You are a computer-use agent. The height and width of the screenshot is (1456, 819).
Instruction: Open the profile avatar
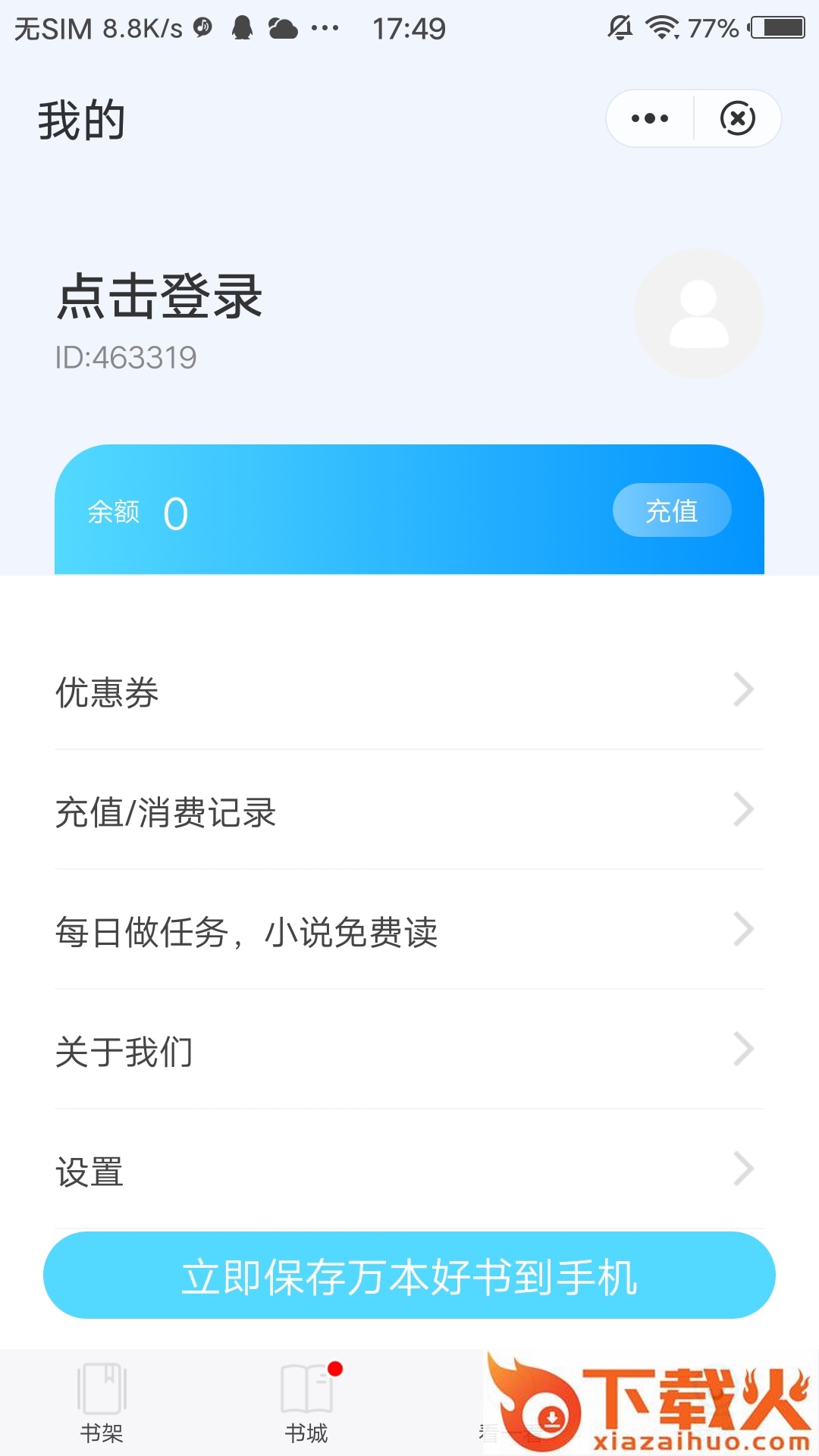click(698, 314)
